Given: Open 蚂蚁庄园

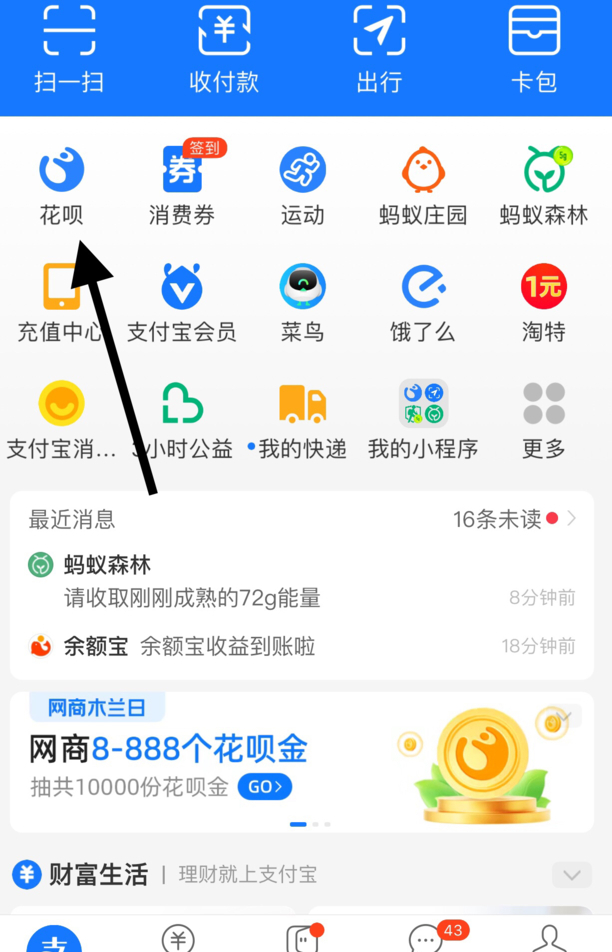Looking at the screenshot, I should 423,185.
